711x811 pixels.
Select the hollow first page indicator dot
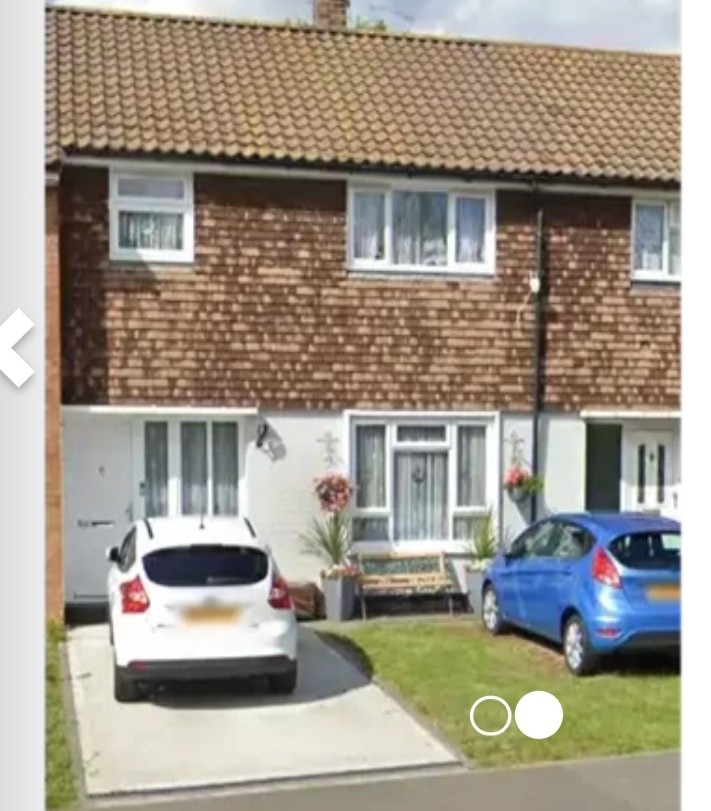click(490, 715)
